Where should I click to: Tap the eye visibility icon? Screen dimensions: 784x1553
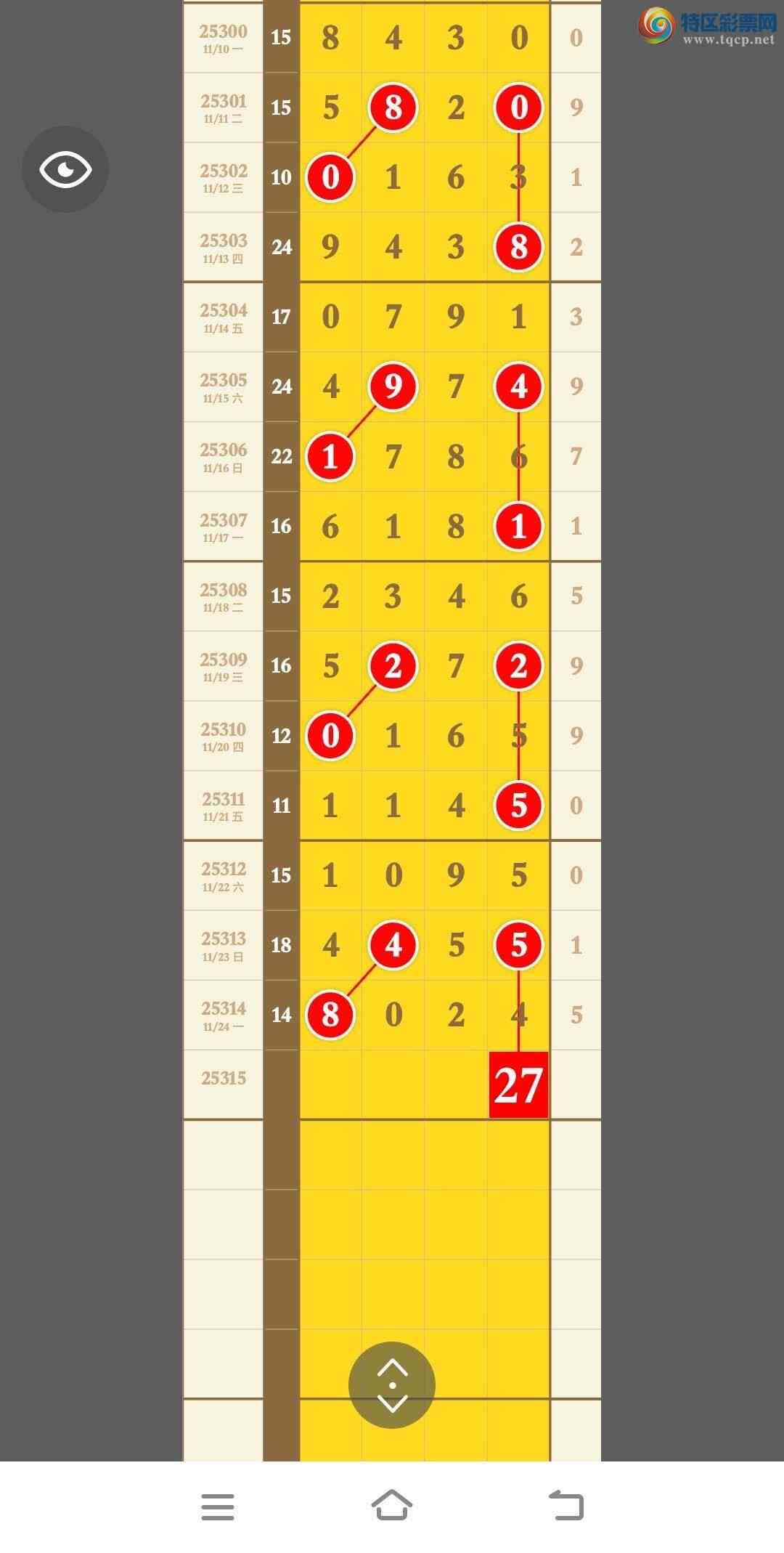click(65, 169)
